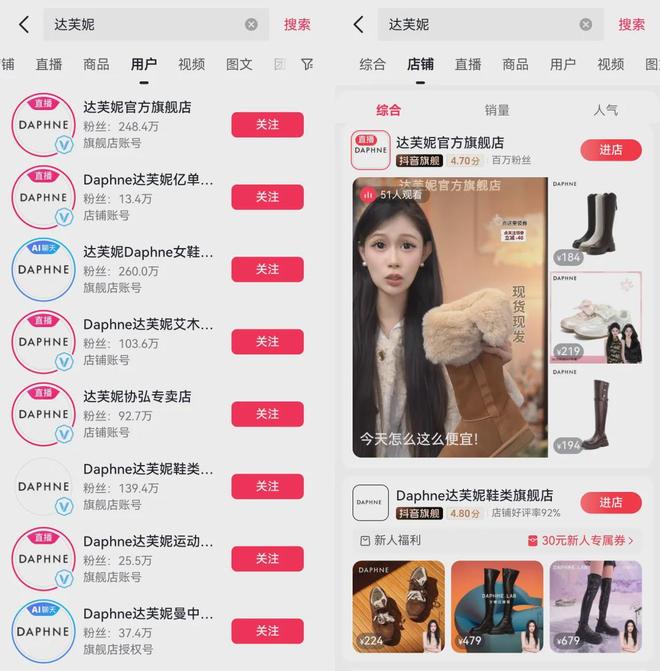Screen dimensions: 660x671
Task: Open the ¥194 tall boots product
Action: (596, 411)
